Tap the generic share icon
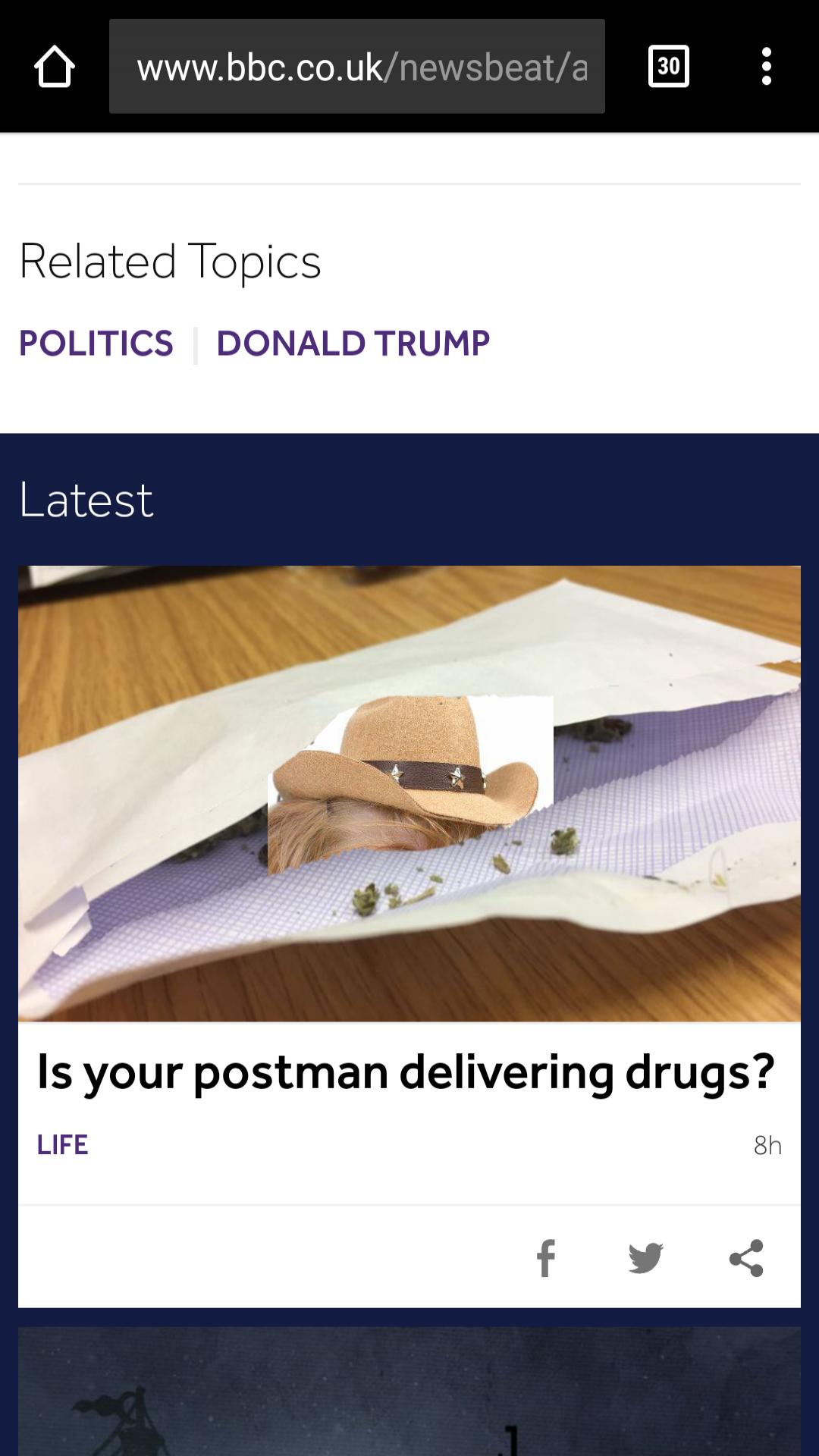This screenshot has width=819, height=1456. 746,1258
